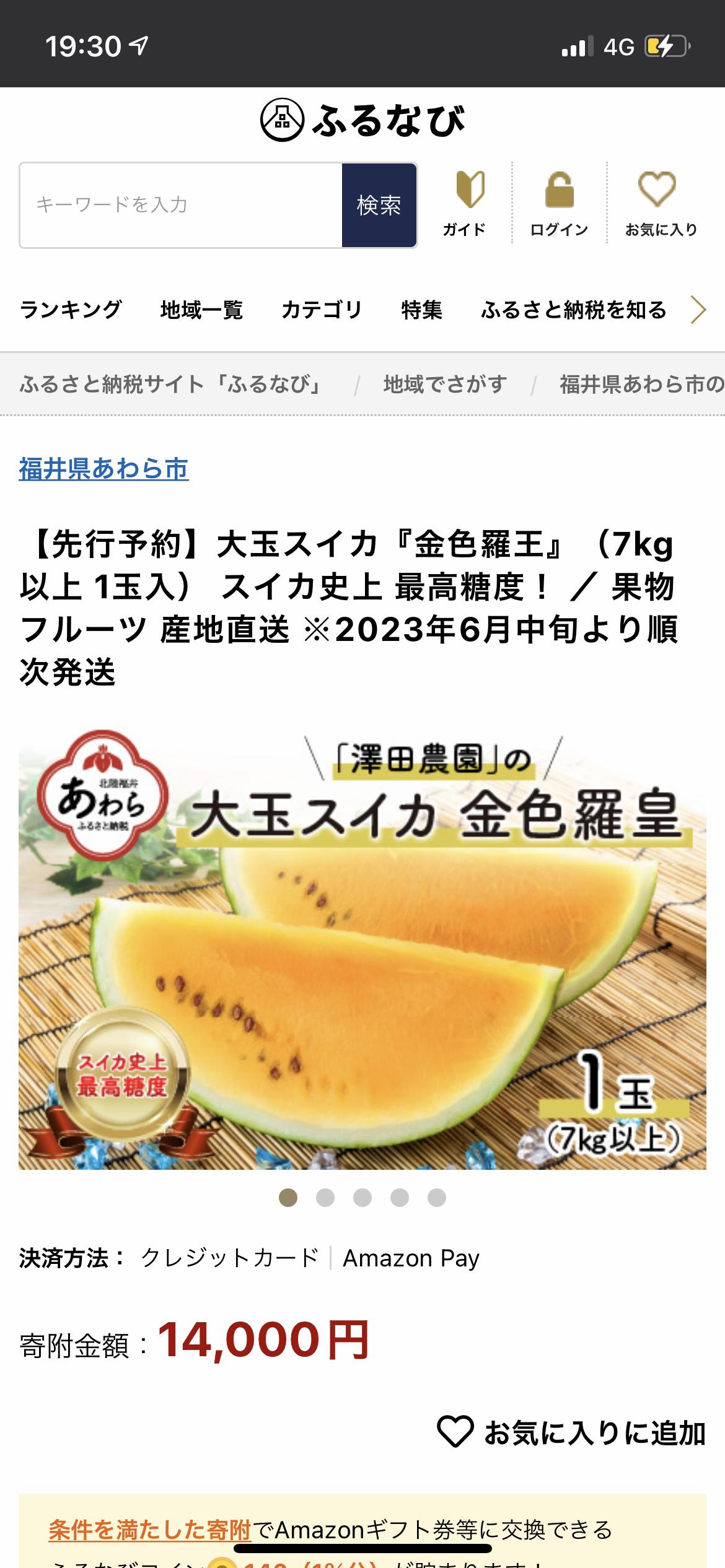Jump to the third image dot
Screen dimensions: 725x1568
pyautogui.click(x=362, y=1198)
